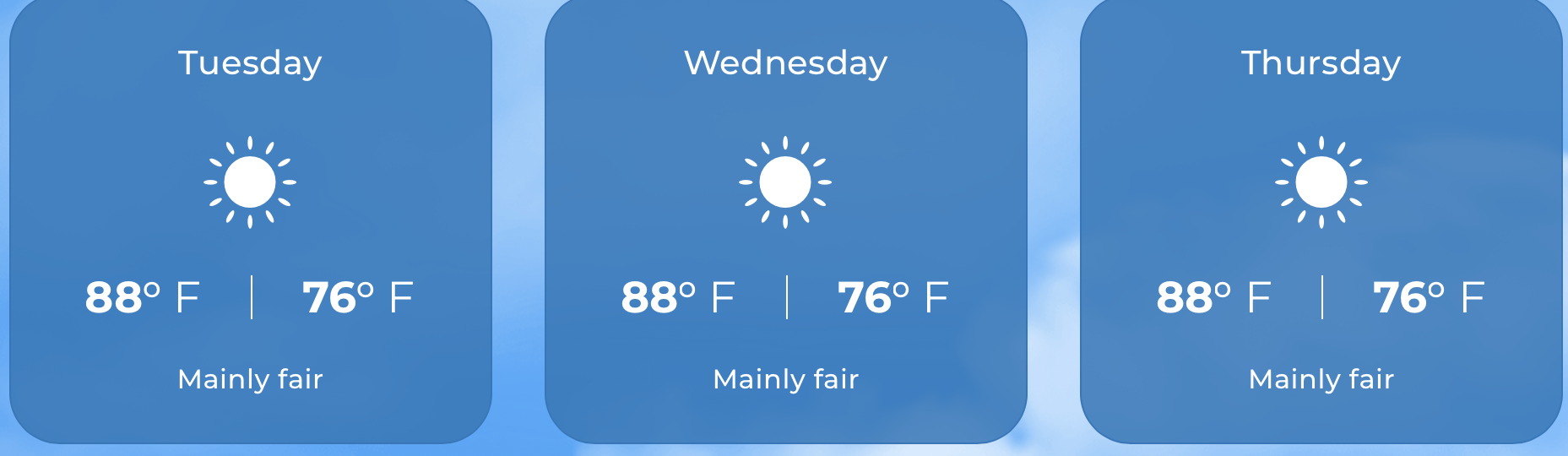This screenshot has height=456, width=1568.
Task: Open Thursday's forecast card
Action: (x=1321, y=220)
